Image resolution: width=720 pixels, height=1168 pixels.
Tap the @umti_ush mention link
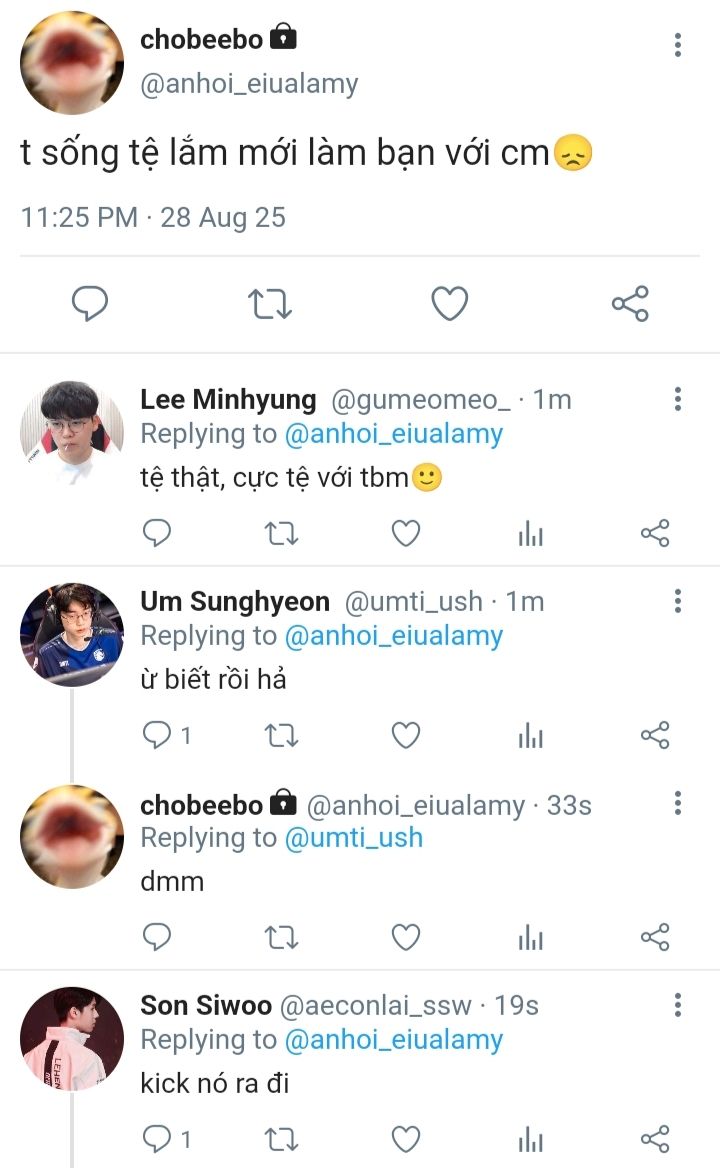point(354,837)
